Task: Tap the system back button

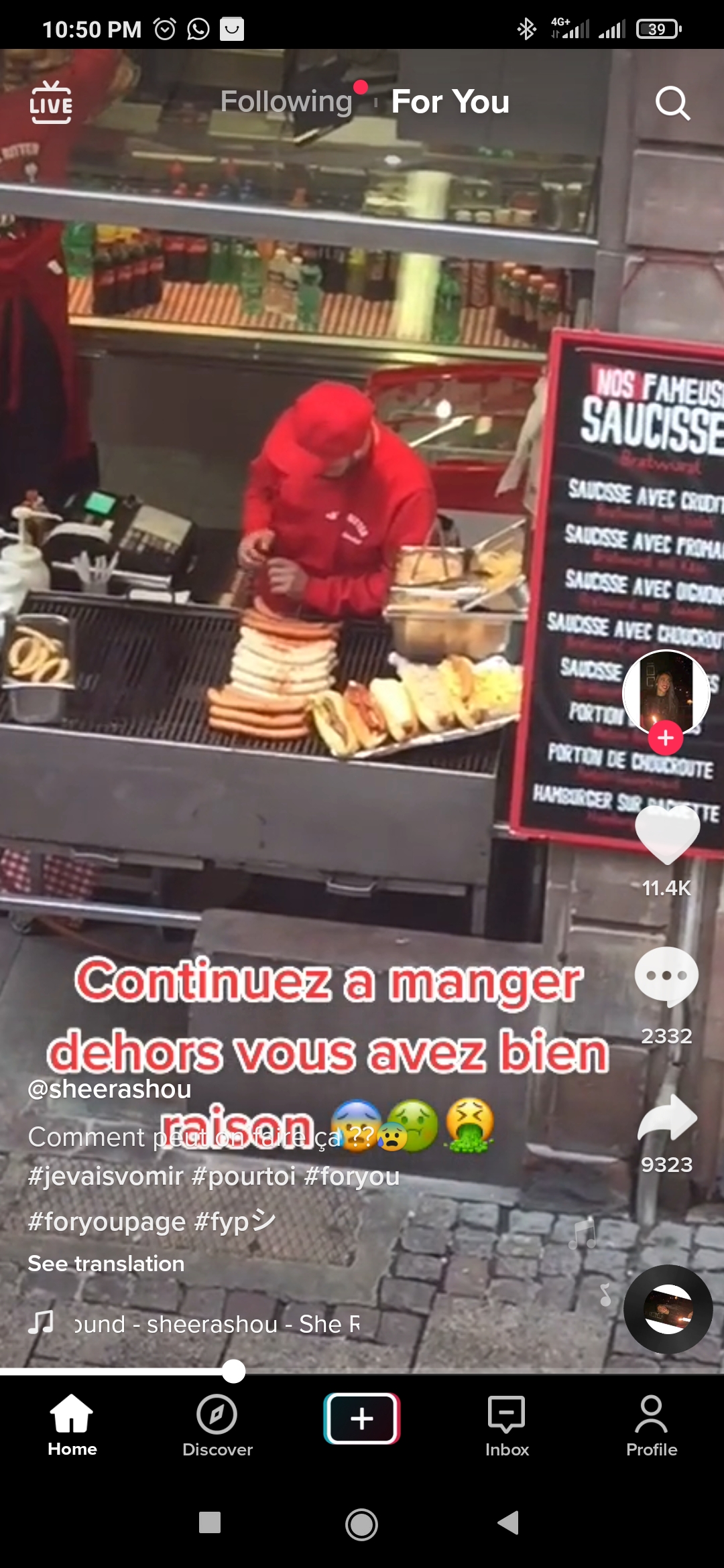Action: [508, 1522]
